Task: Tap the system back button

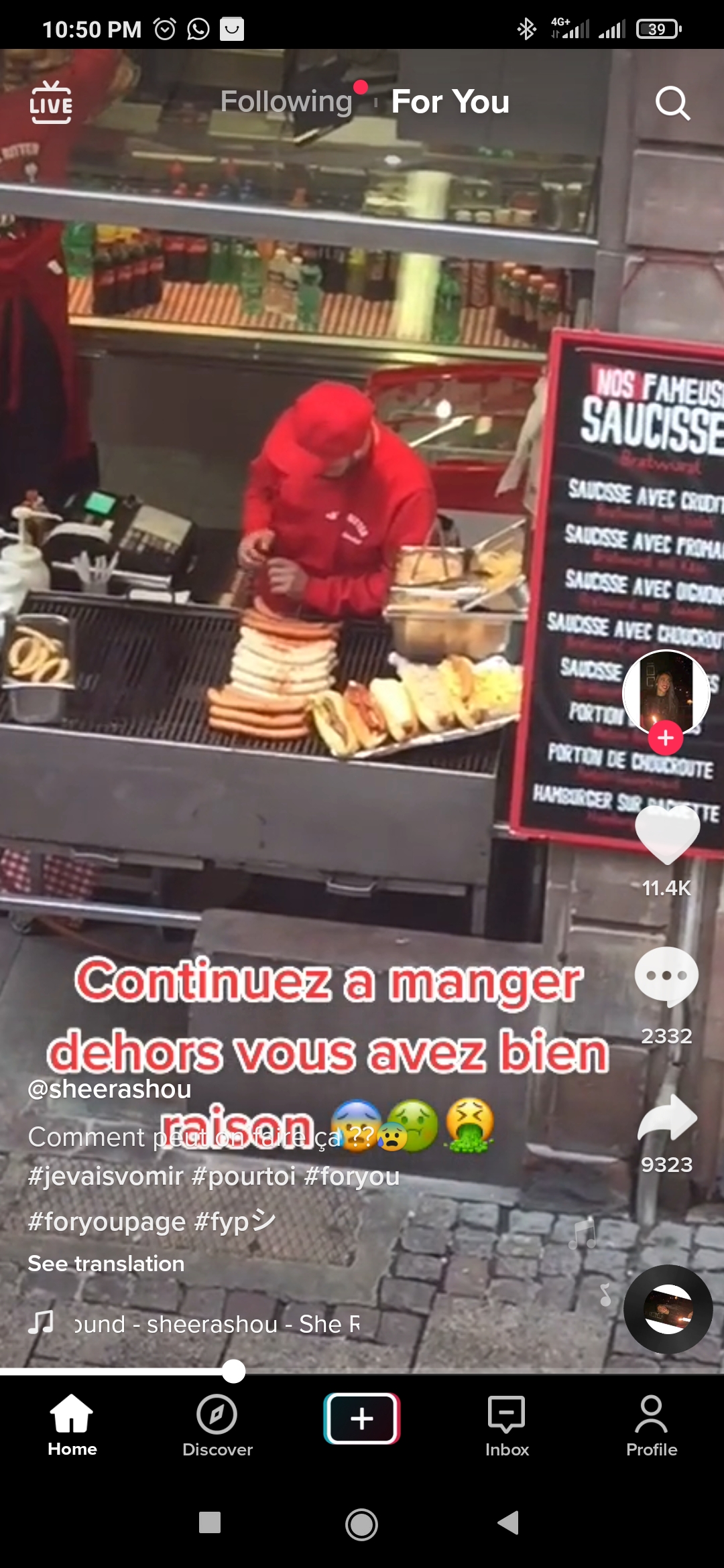Action: [508, 1522]
